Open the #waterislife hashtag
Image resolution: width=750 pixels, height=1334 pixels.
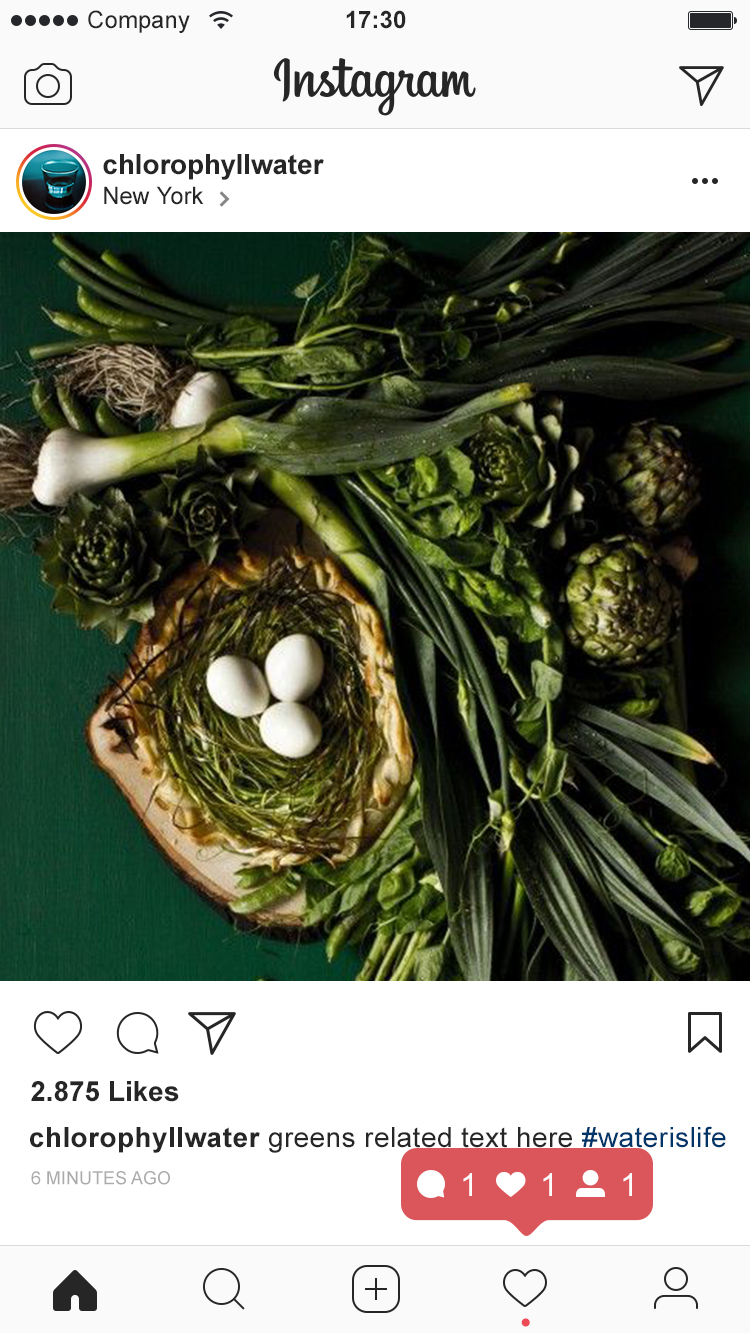pyautogui.click(x=653, y=1137)
